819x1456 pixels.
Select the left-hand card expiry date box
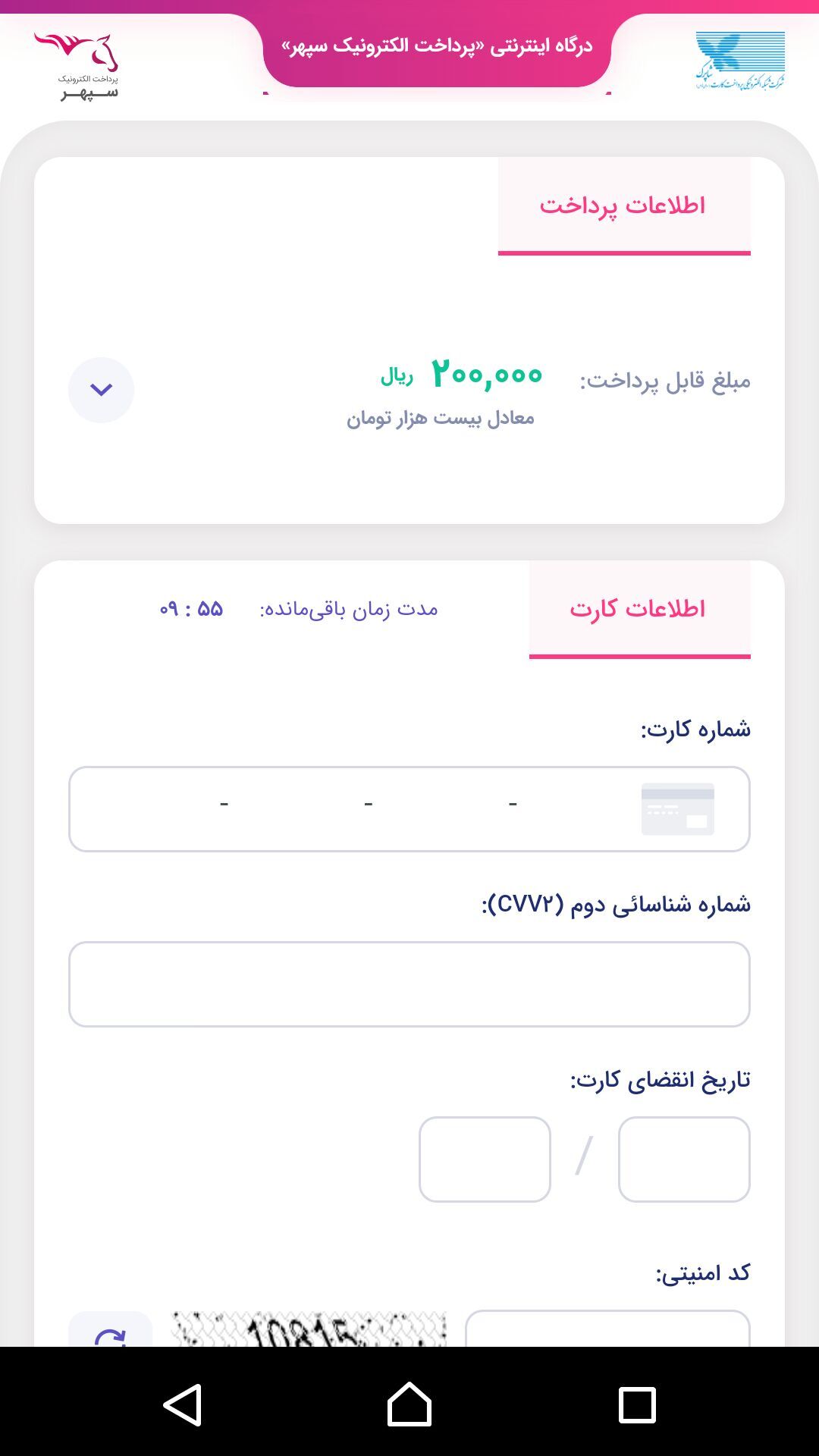pyautogui.click(x=485, y=1159)
